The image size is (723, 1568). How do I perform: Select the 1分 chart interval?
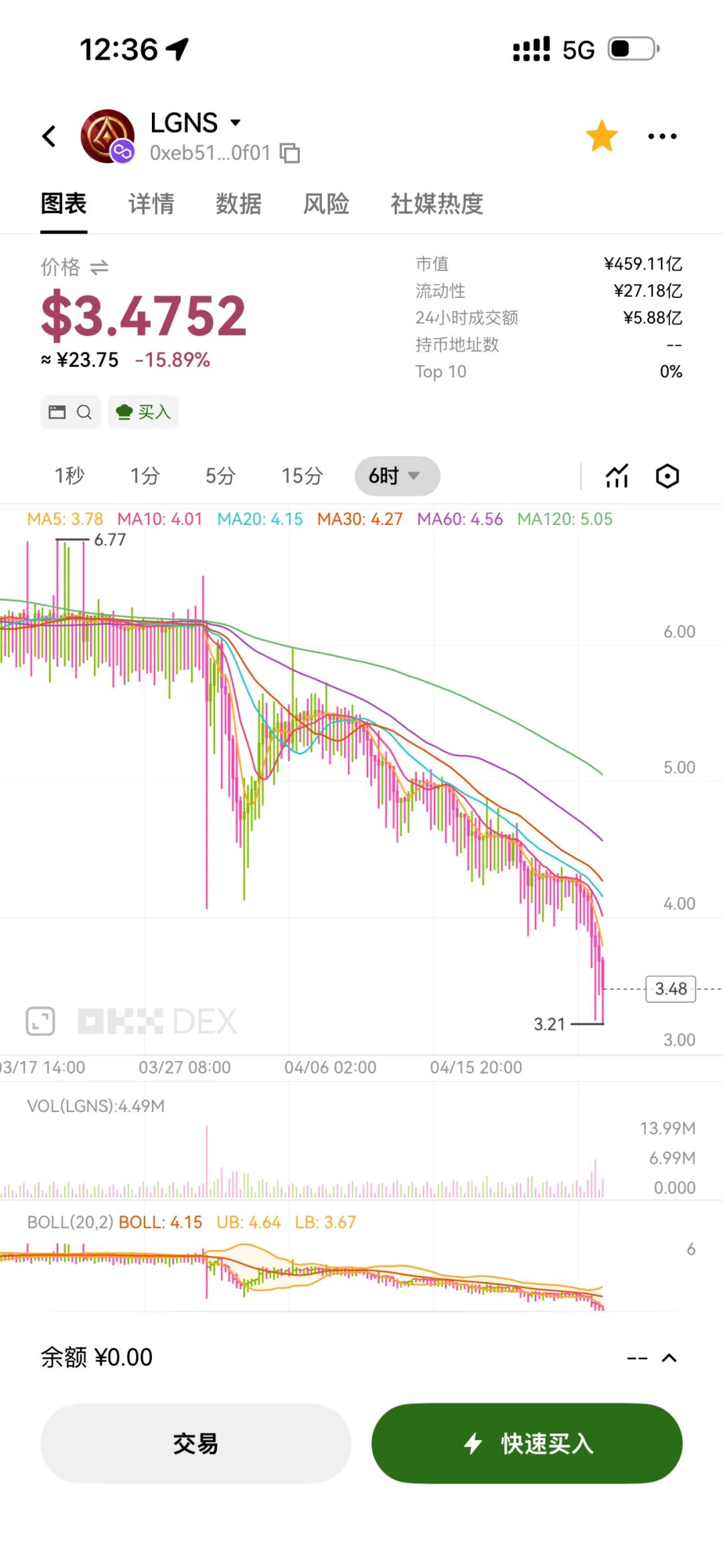145,476
